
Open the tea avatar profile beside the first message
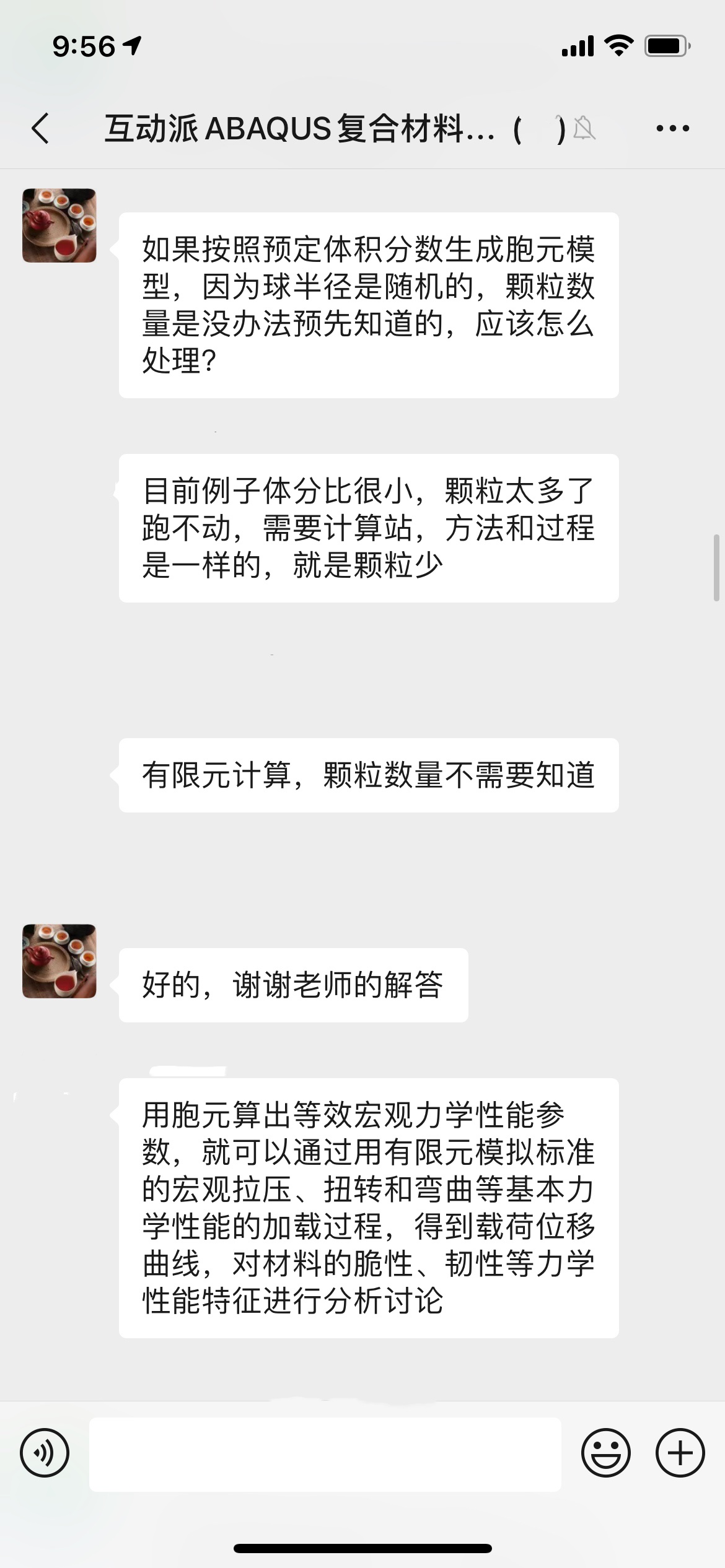point(59,225)
